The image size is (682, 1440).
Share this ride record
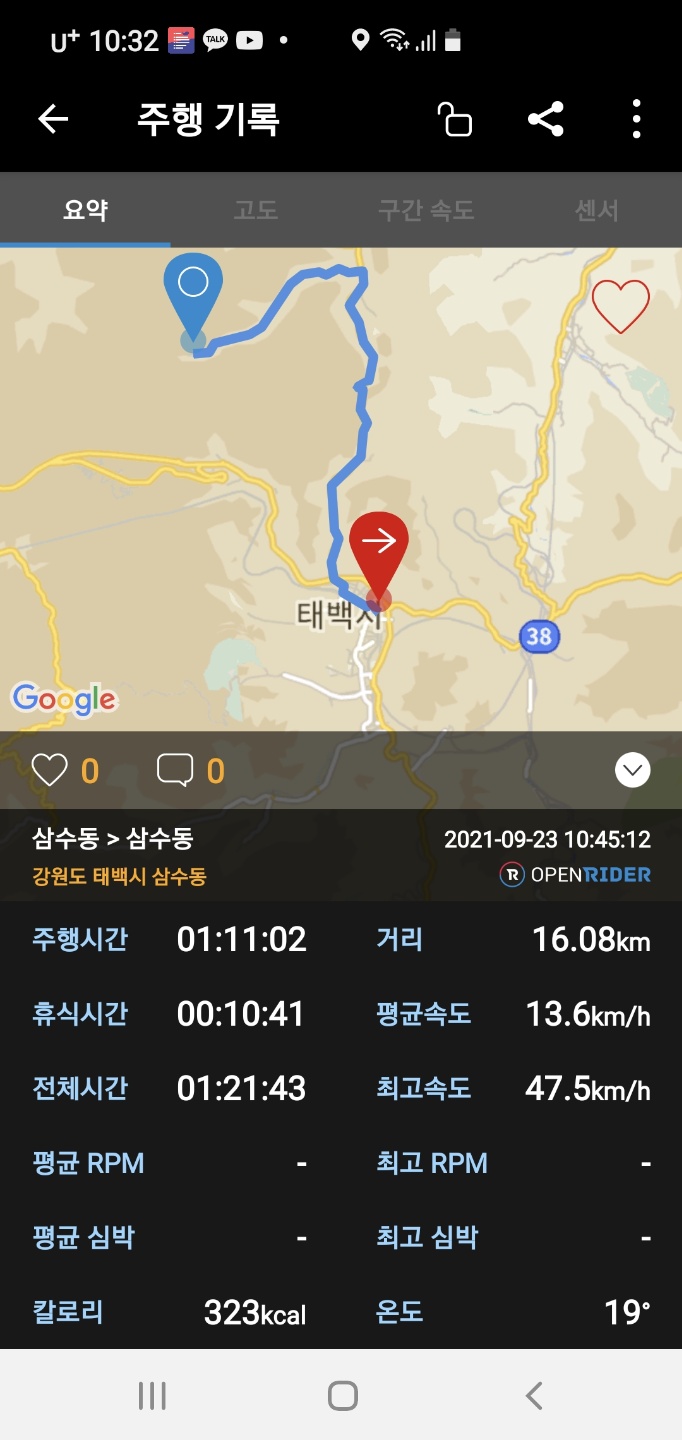pos(546,120)
